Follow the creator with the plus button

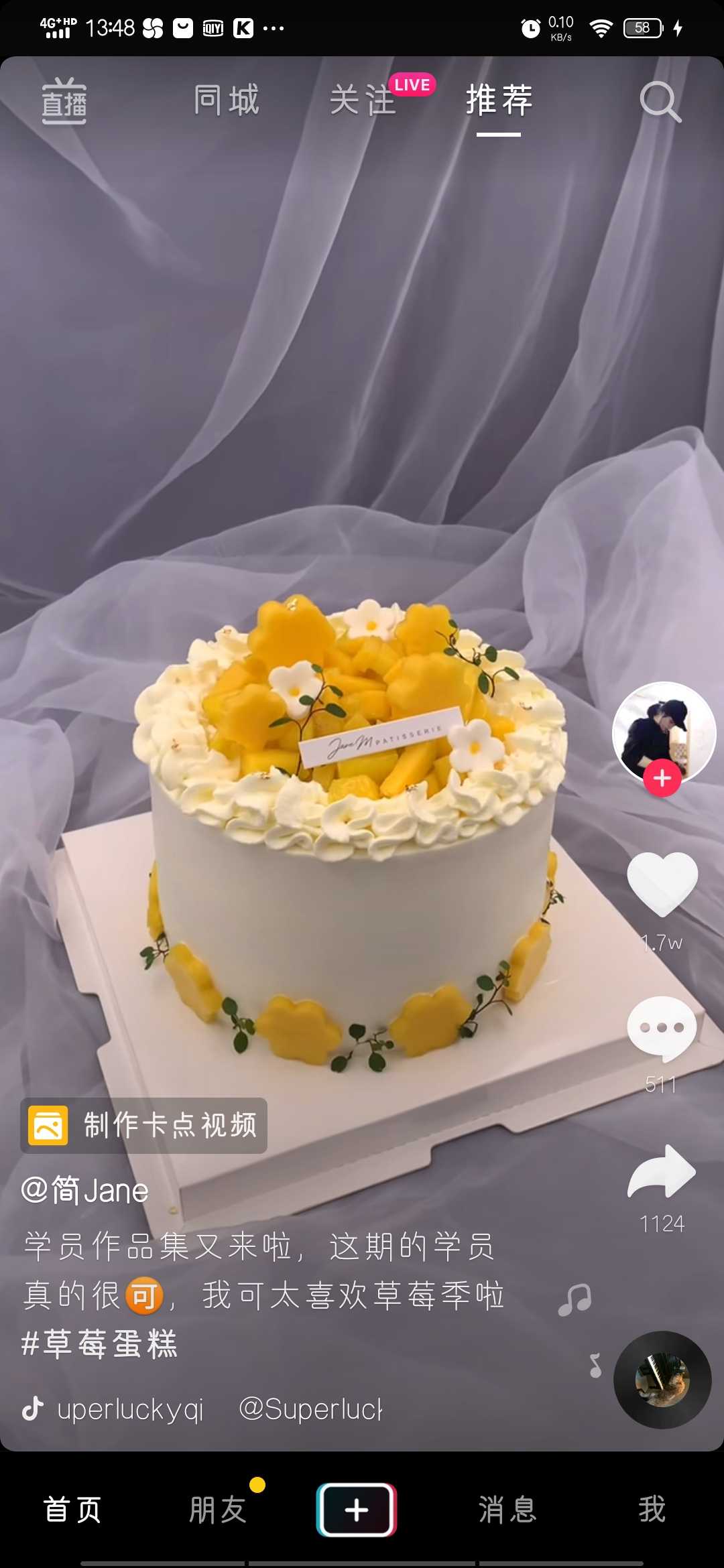(662, 778)
